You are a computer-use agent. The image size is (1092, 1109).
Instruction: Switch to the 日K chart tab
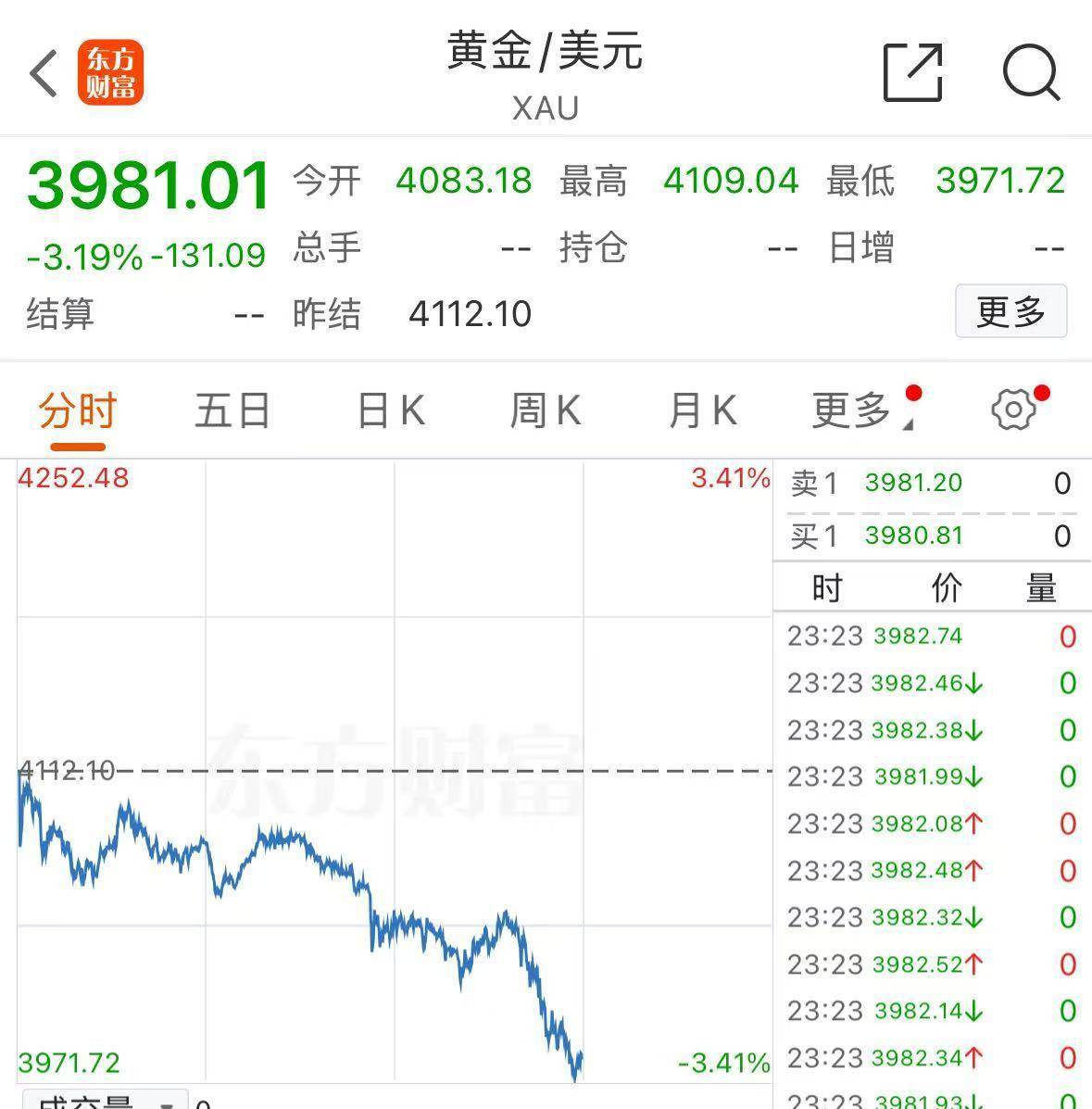click(391, 410)
